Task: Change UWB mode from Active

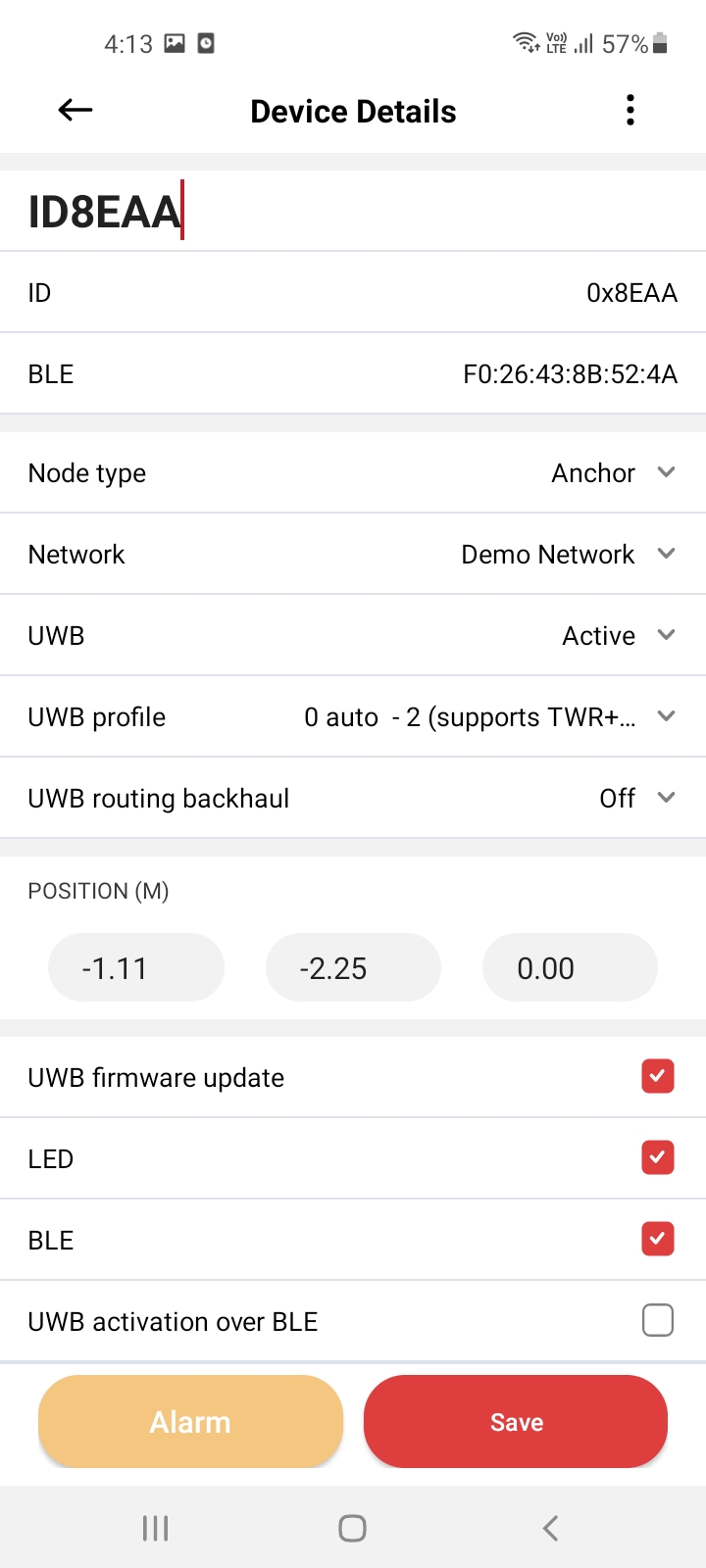Action: 353,636
